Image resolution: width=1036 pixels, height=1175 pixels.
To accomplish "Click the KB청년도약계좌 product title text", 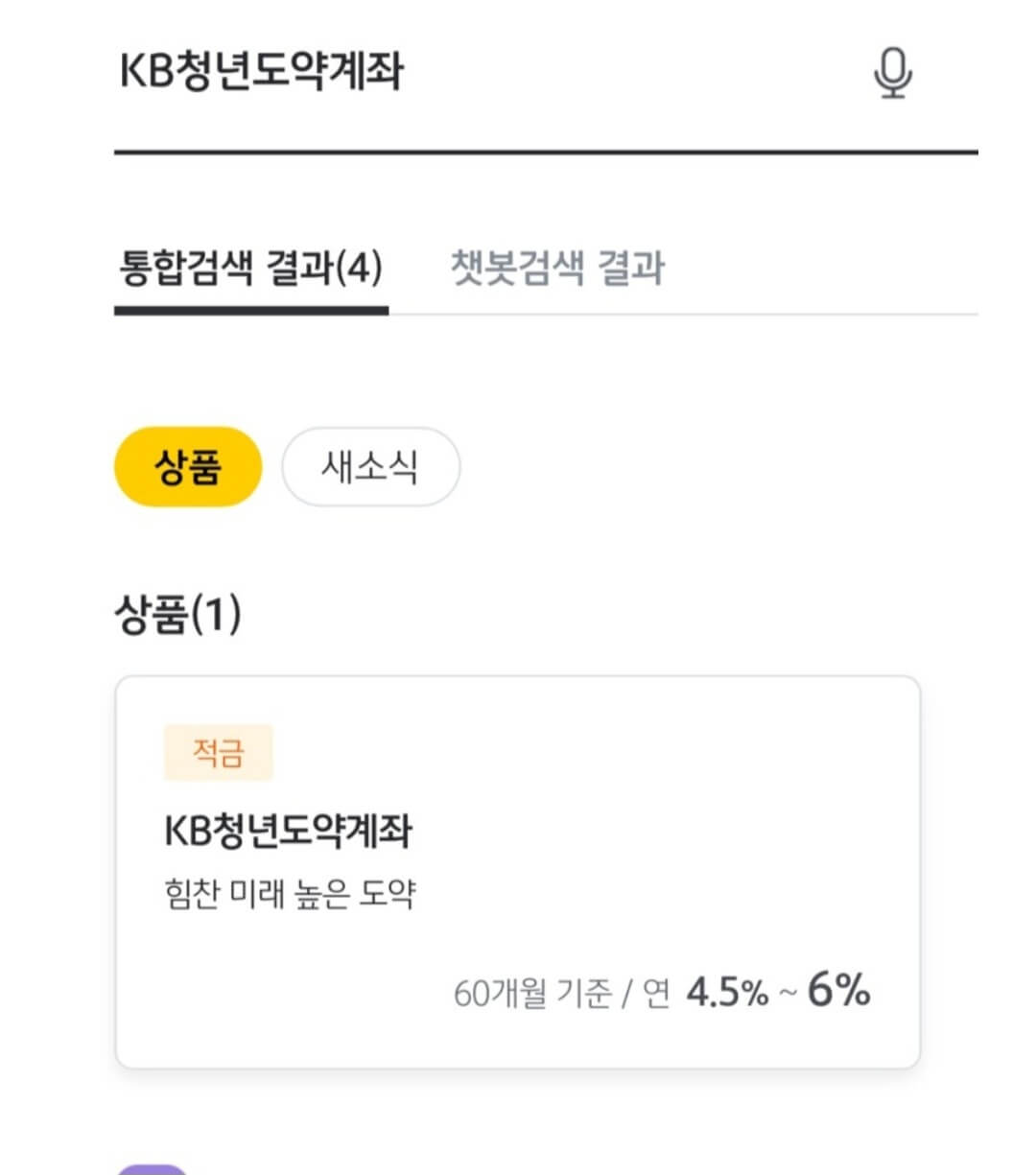I will coord(290,832).
